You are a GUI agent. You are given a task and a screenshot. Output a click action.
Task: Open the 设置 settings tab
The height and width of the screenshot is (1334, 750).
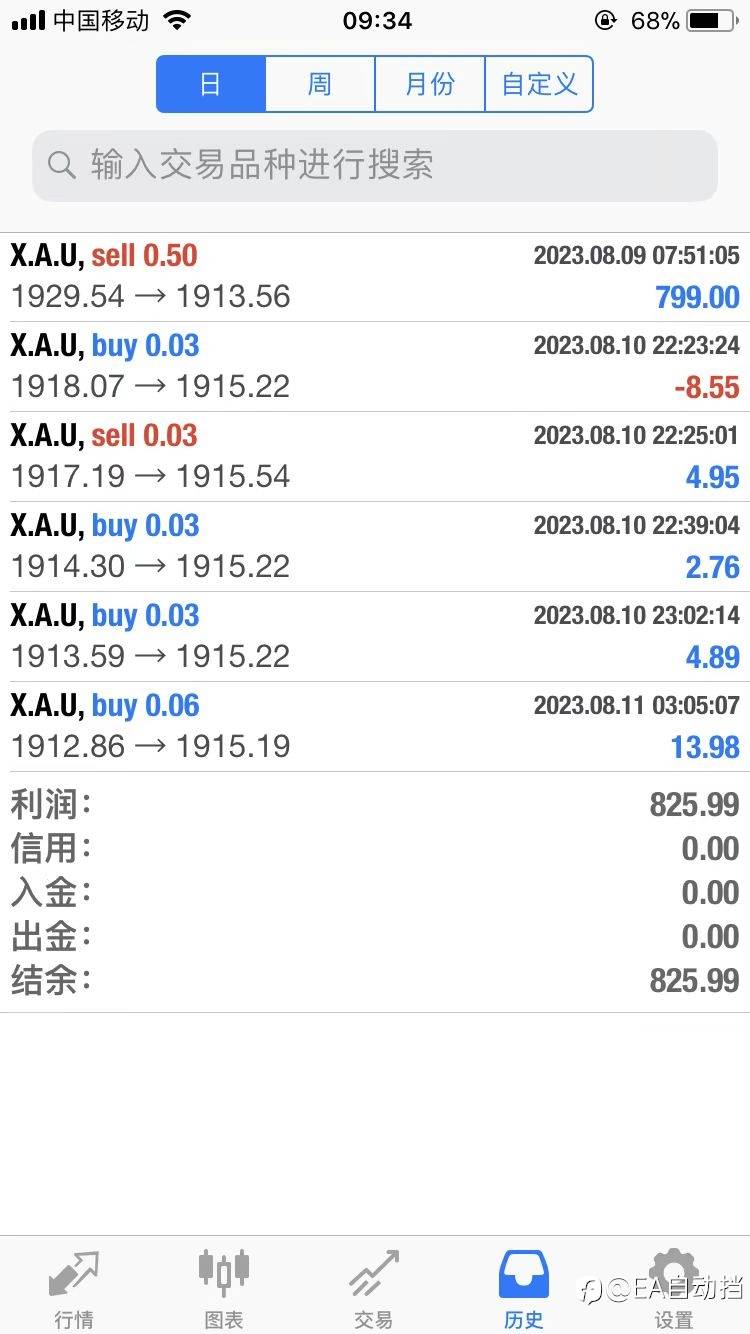[674, 1287]
